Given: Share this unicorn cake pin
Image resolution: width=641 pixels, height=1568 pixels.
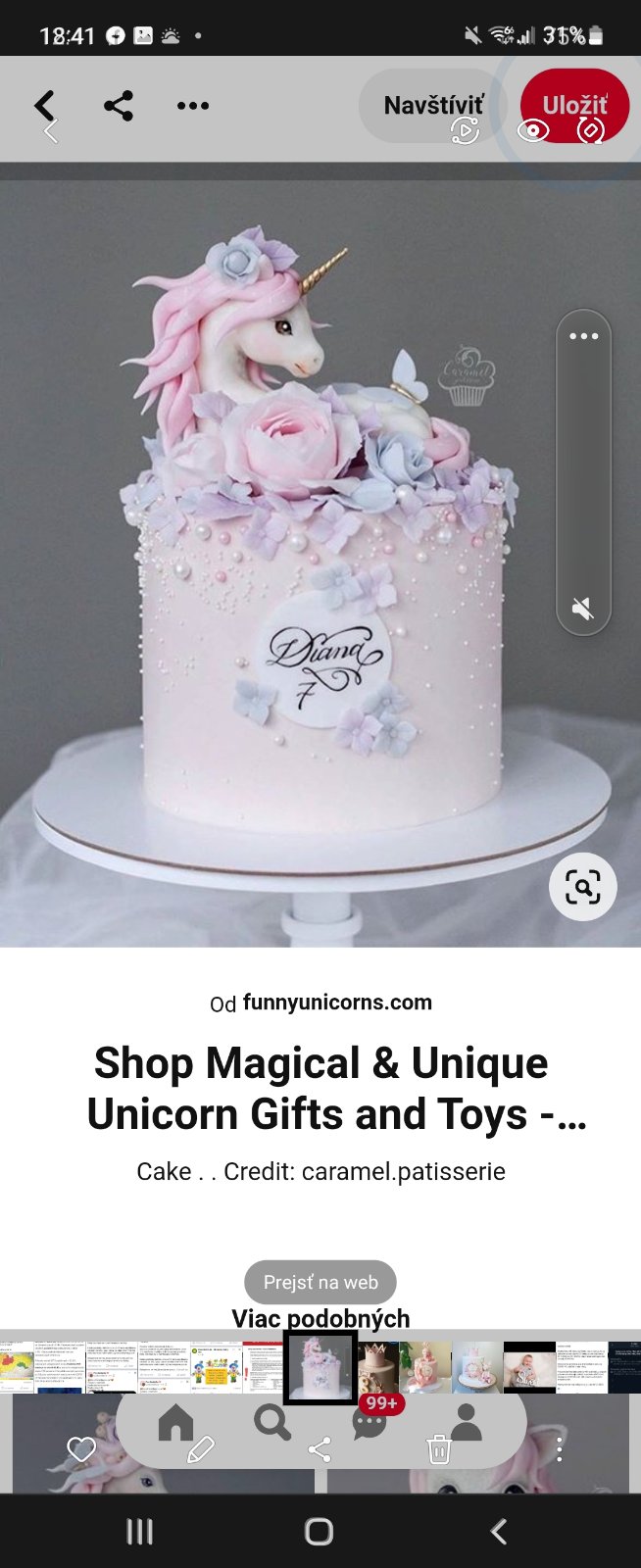Looking at the screenshot, I should pos(119,106).
